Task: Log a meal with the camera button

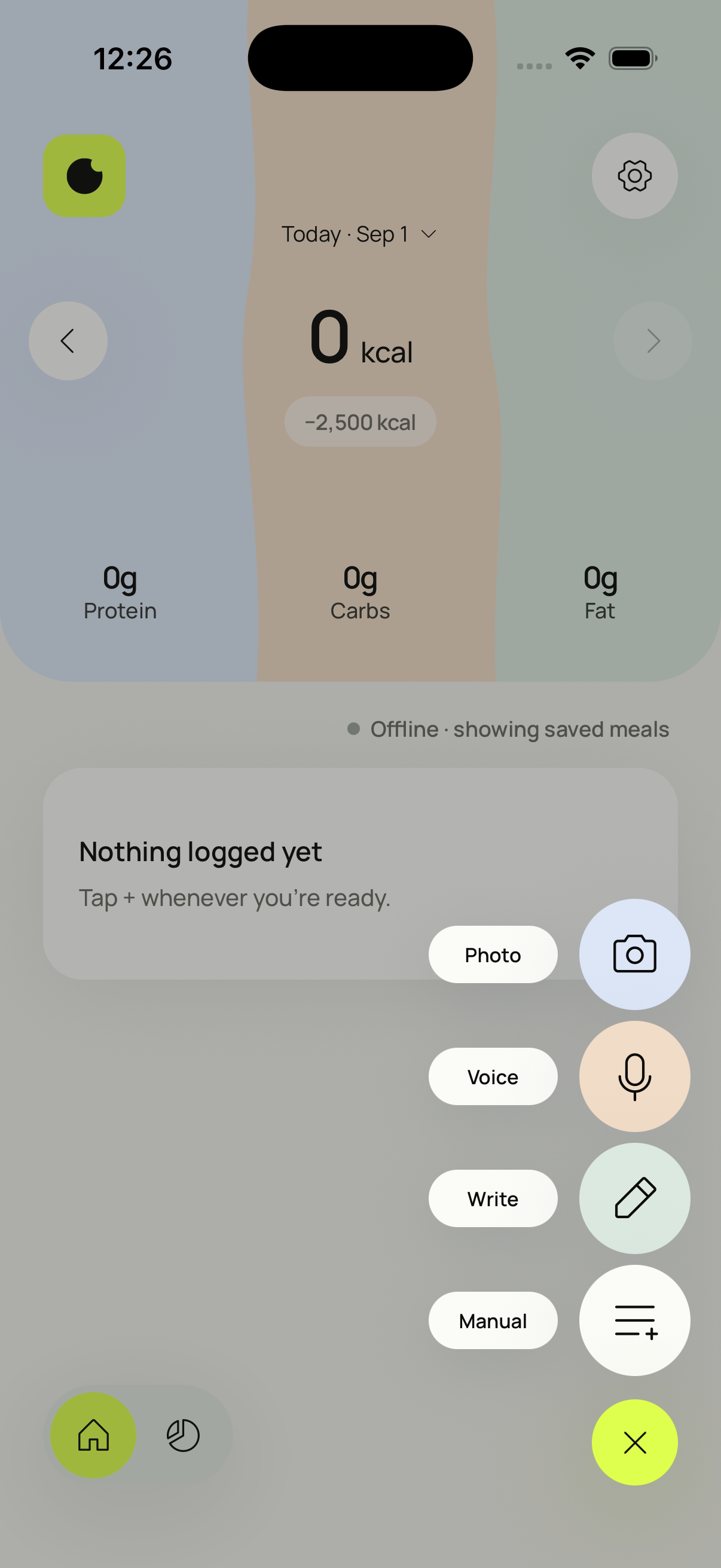Action: [x=634, y=954]
